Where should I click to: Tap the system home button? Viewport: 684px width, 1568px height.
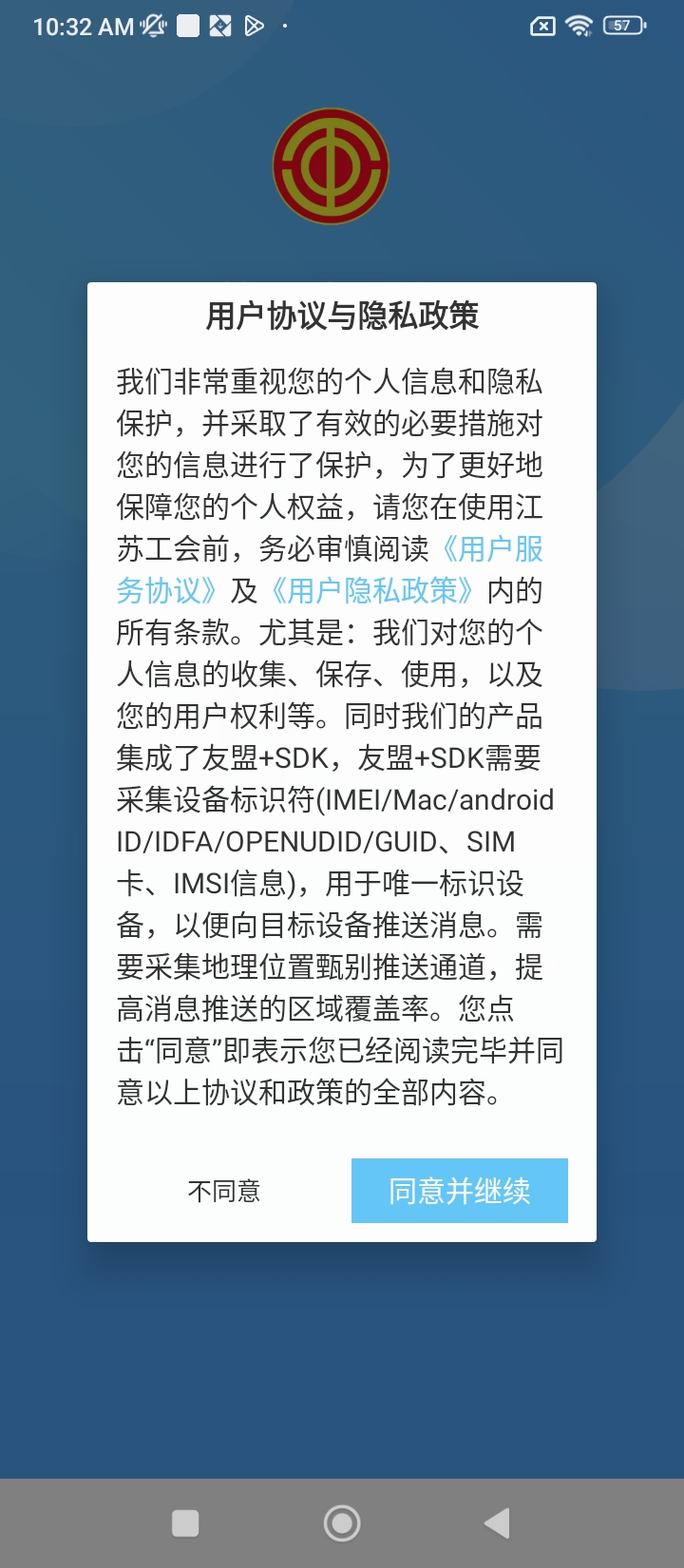[342, 1523]
